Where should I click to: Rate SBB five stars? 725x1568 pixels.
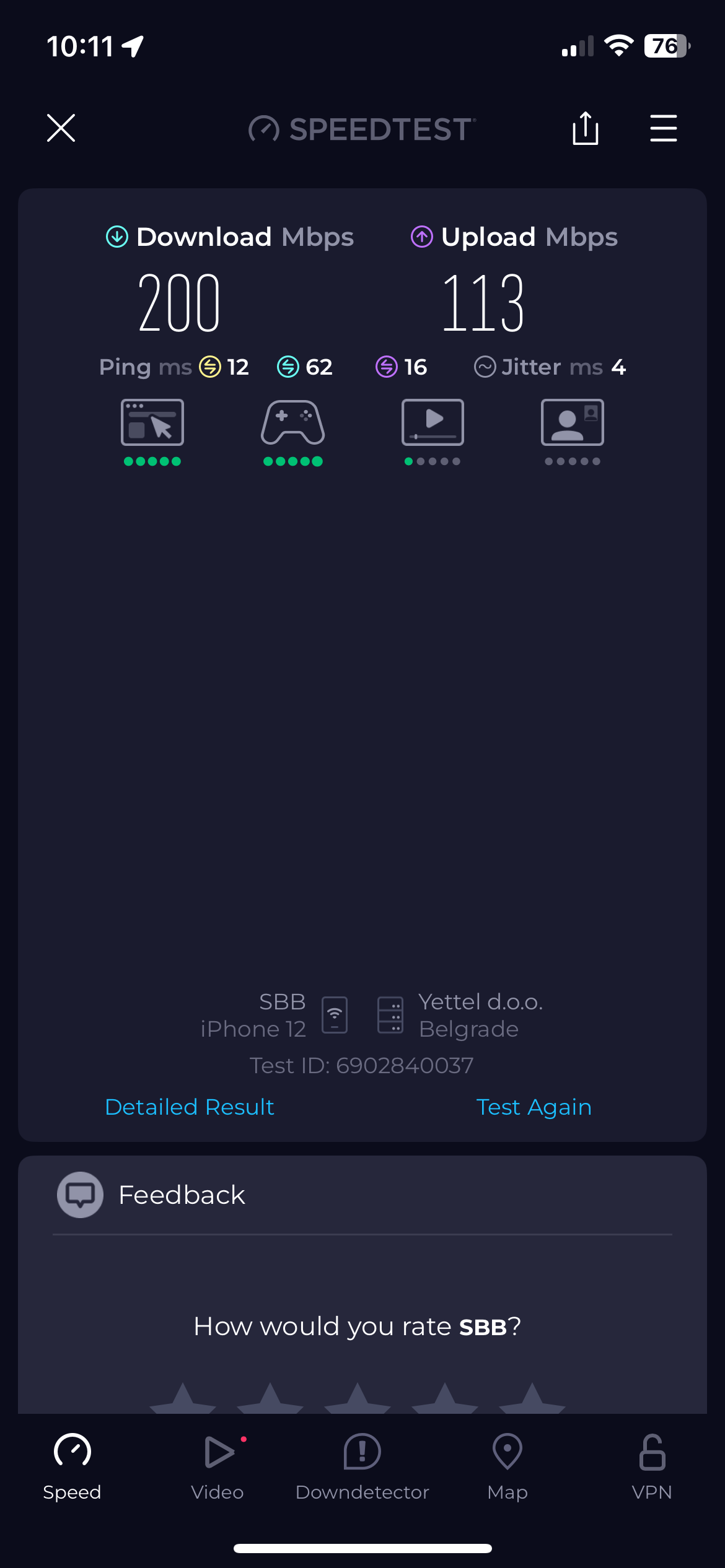coord(532,1401)
